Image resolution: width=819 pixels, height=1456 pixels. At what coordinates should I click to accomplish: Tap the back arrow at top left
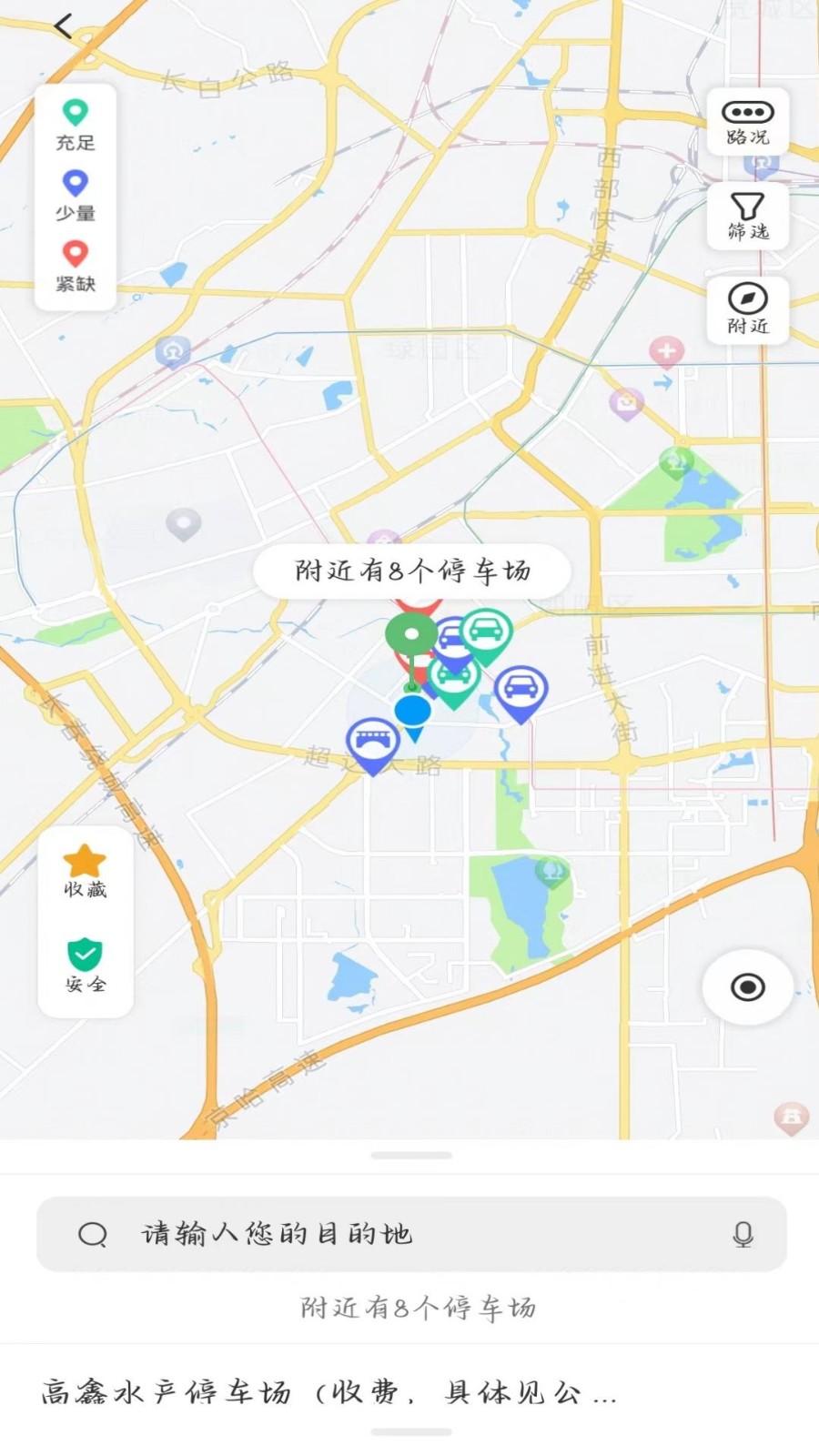62,25
